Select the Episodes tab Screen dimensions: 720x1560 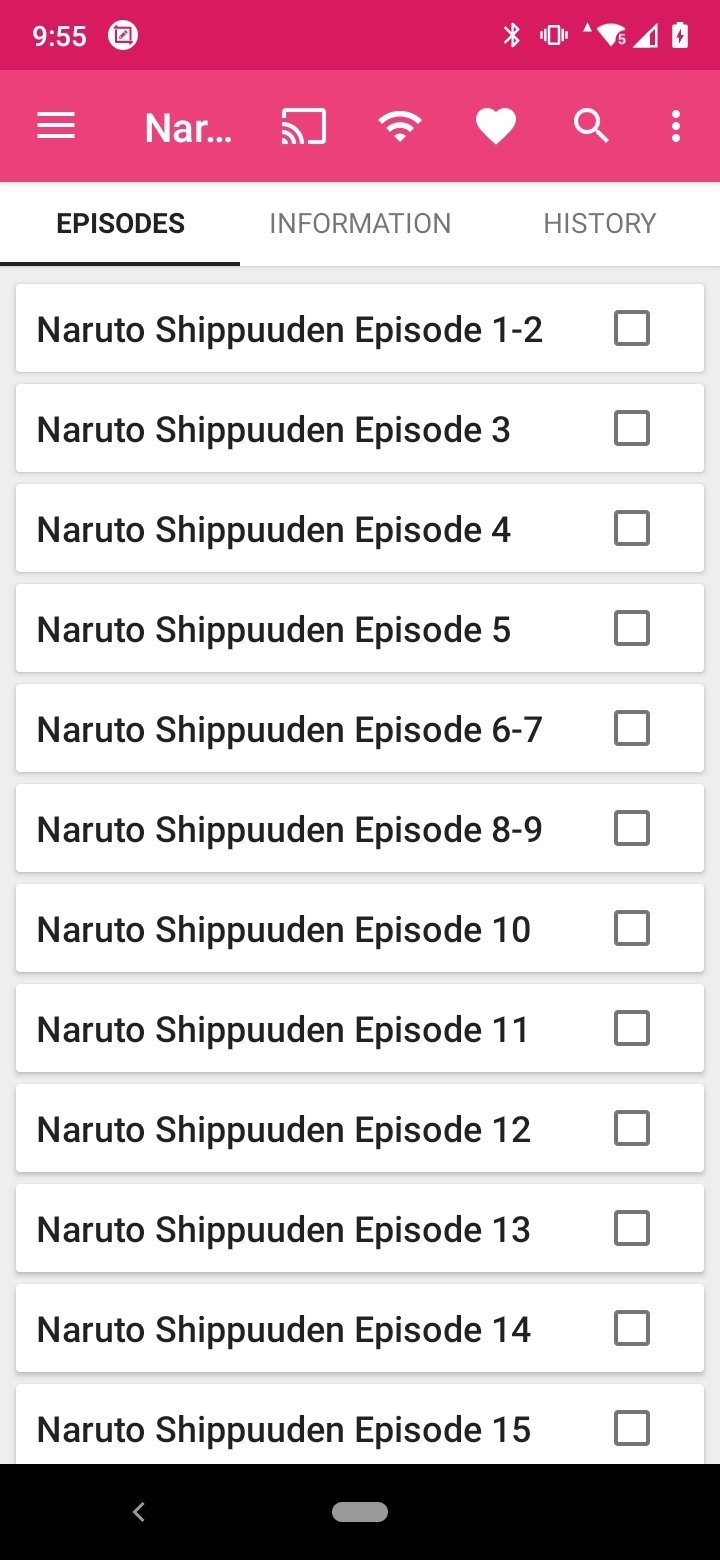(120, 223)
